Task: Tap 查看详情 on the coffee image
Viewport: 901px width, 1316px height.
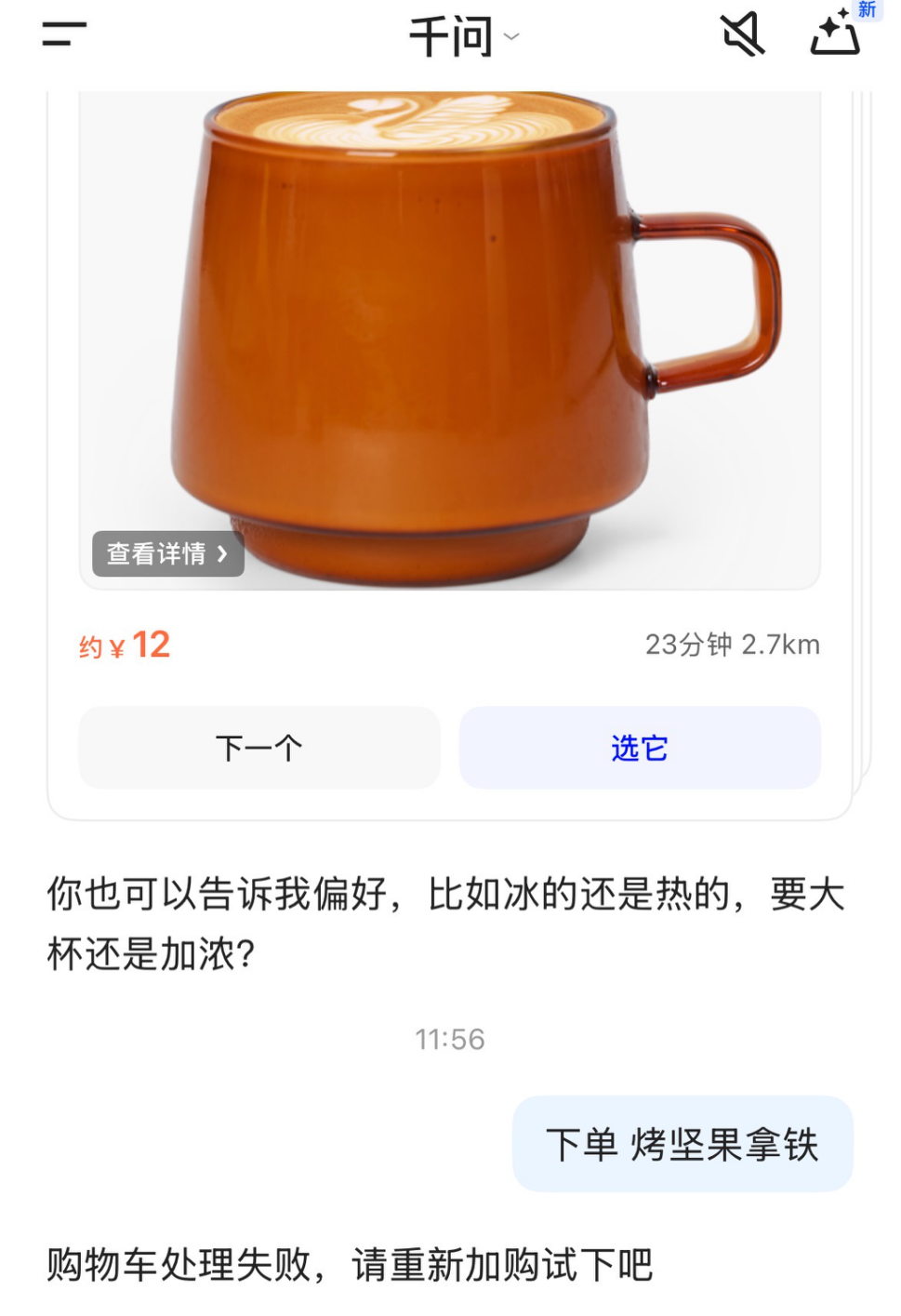Action: point(167,554)
